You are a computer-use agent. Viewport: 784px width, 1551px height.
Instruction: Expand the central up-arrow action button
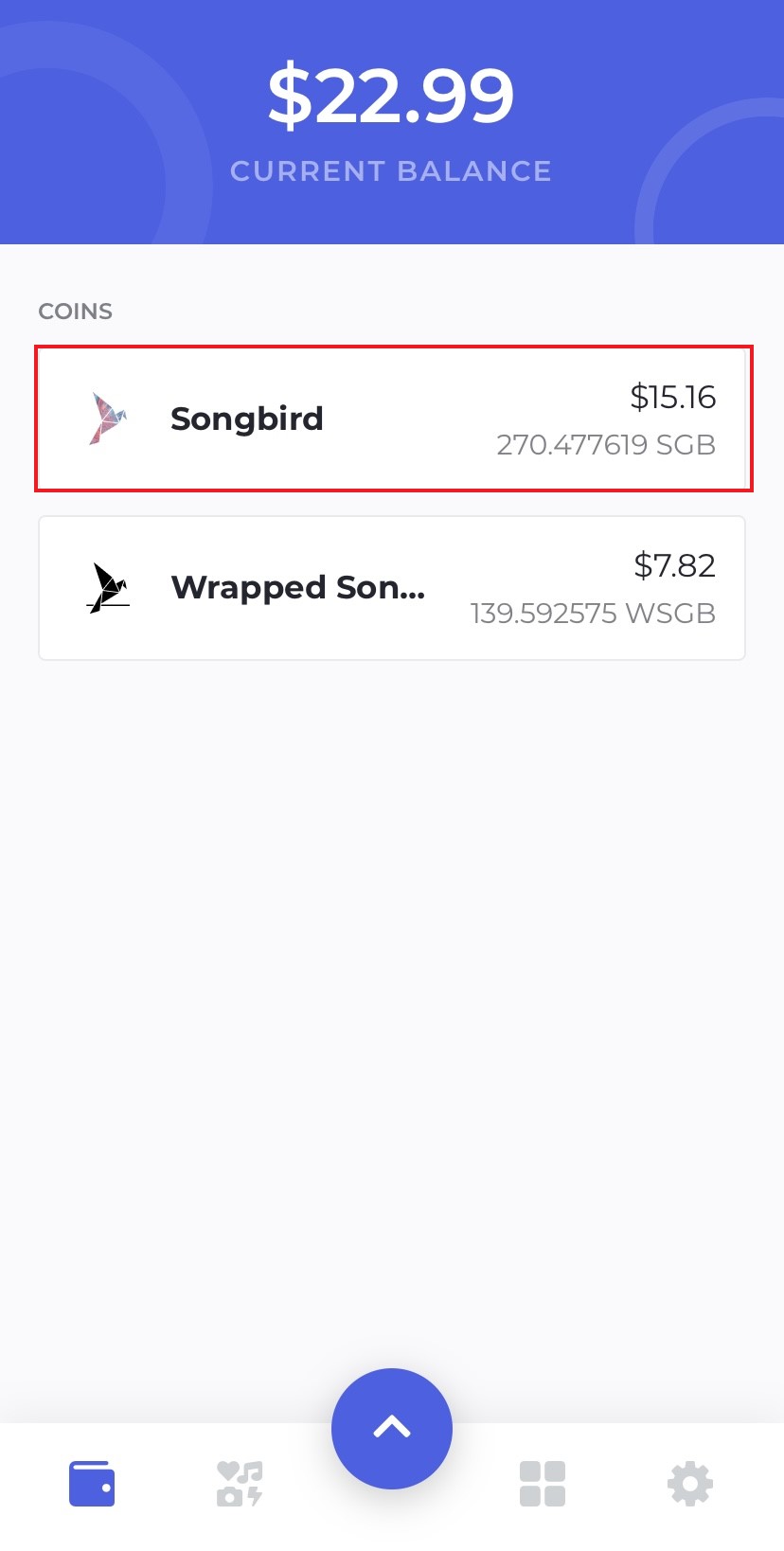392,1428
